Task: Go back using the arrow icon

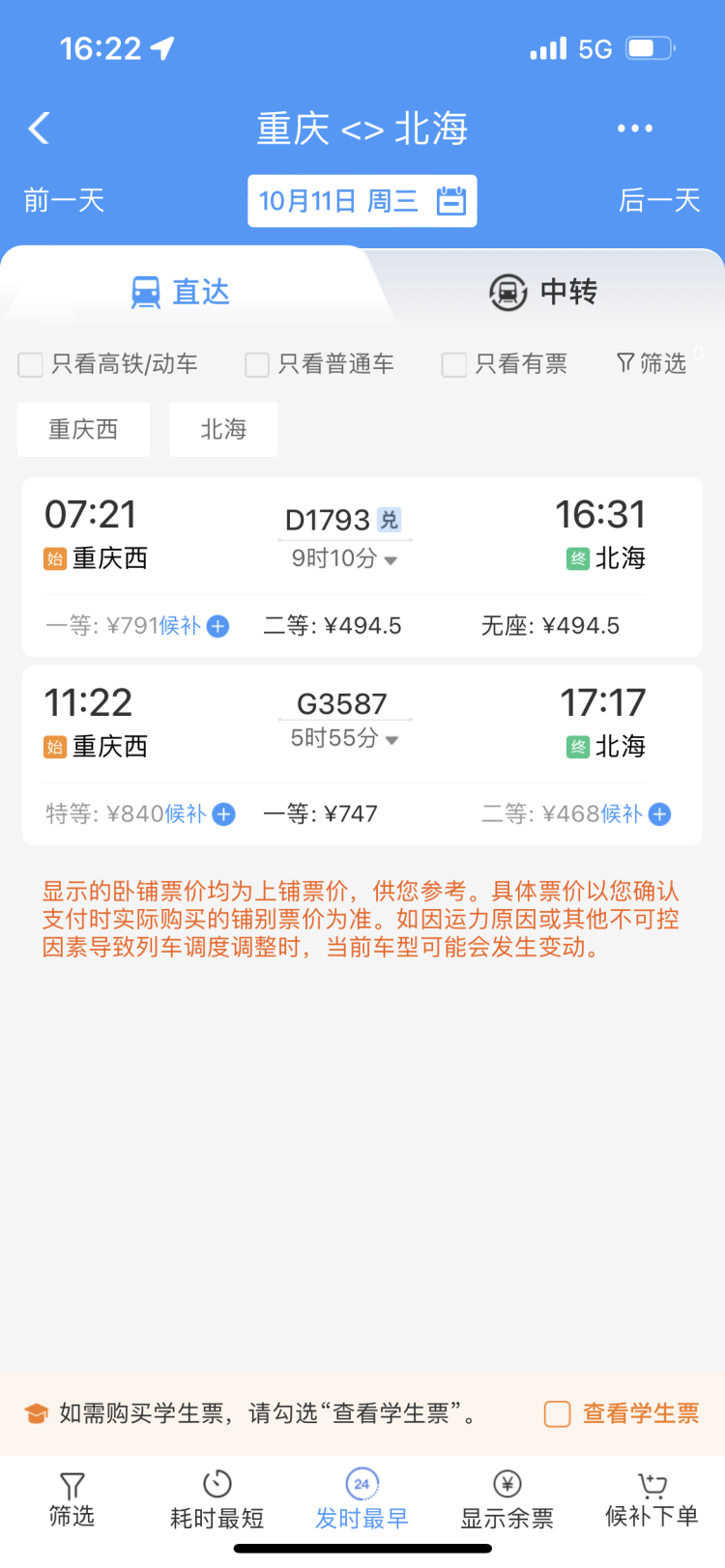Action: (x=40, y=128)
